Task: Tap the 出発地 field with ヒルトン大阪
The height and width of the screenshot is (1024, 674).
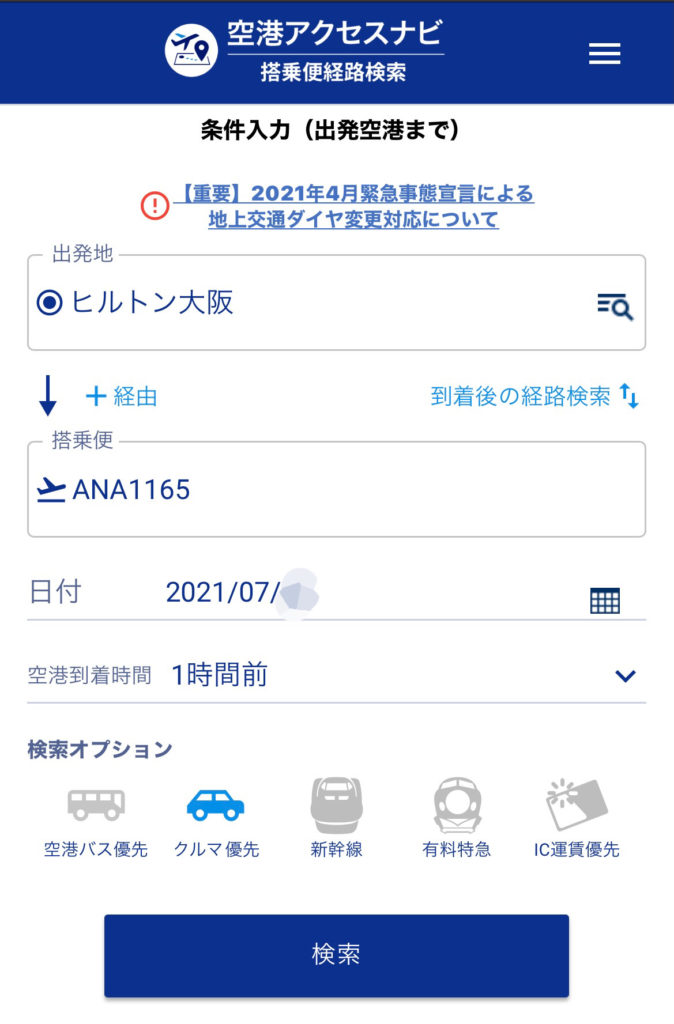Action: click(x=300, y=303)
